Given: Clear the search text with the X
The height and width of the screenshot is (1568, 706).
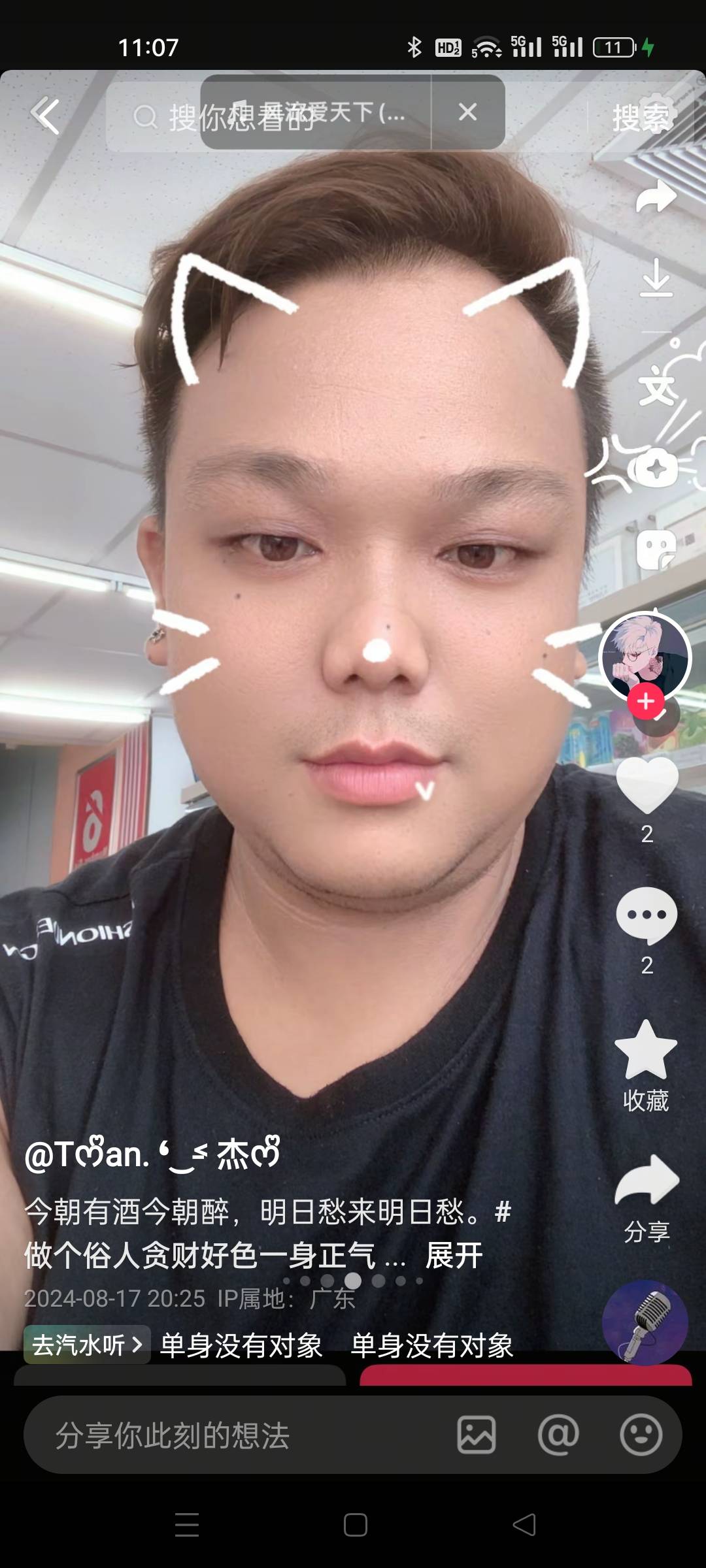Looking at the screenshot, I should point(468,112).
